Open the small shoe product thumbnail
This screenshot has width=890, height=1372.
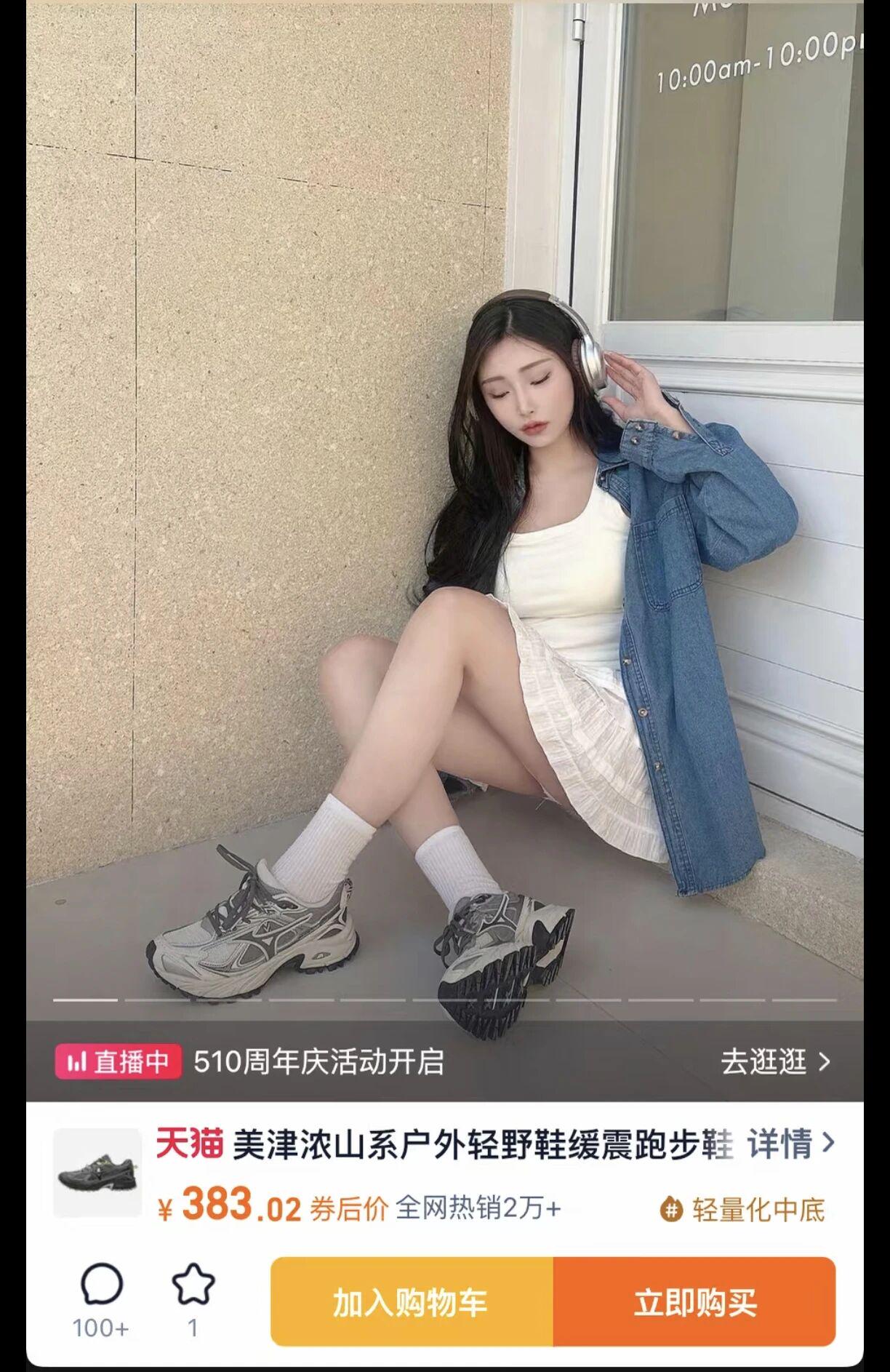point(97,1173)
